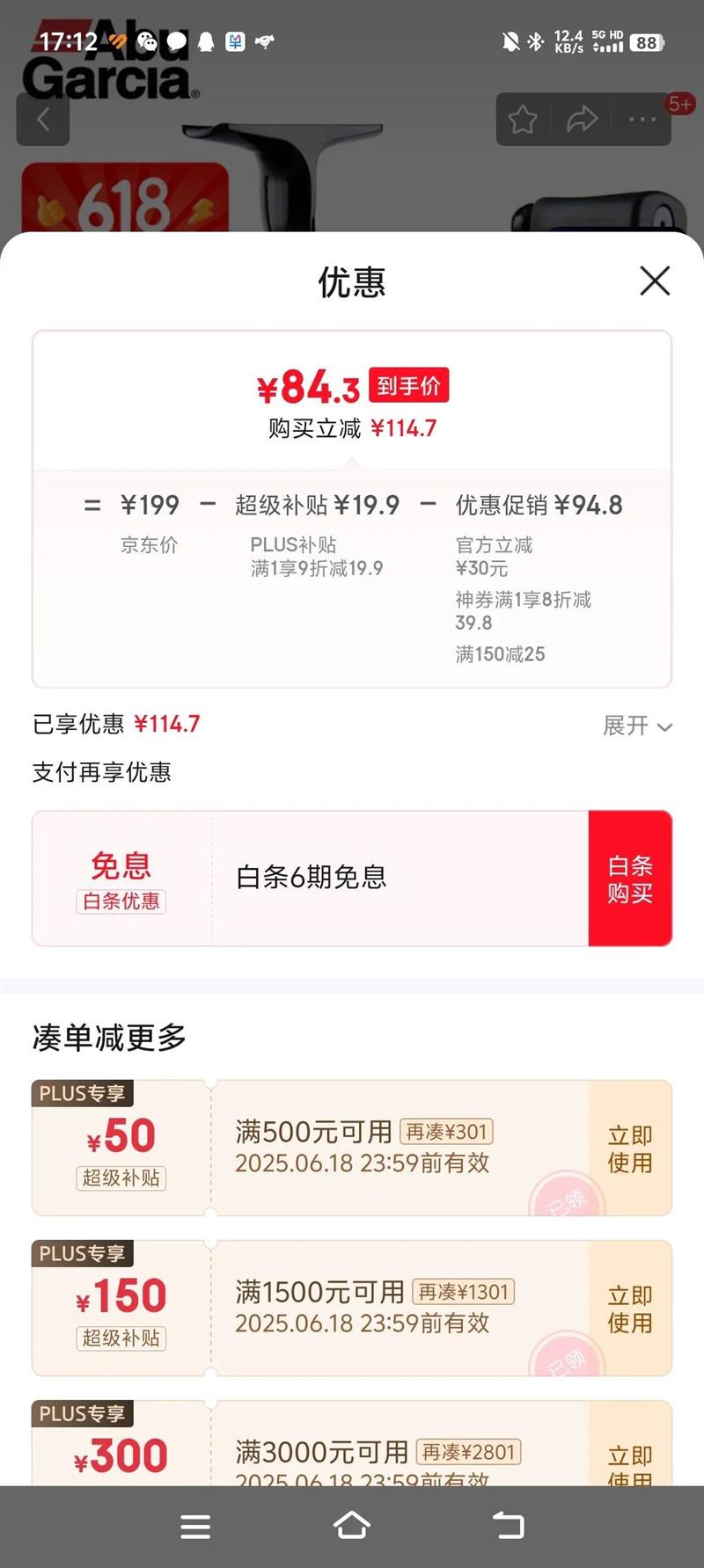Buy with 白条购买 installment button
The height and width of the screenshot is (1568, 704).
[x=630, y=879]
